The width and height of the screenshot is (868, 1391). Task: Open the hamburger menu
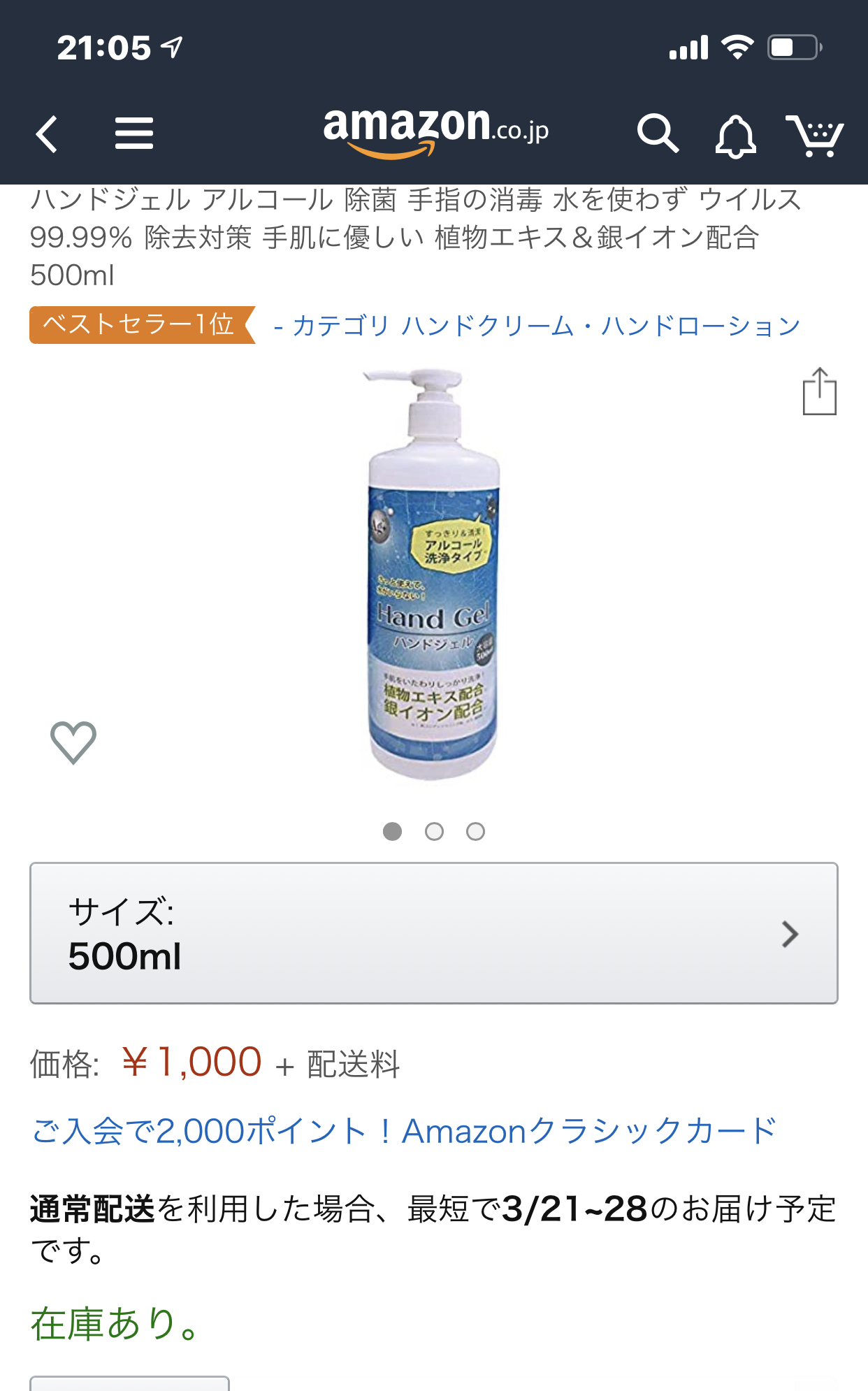tap(133, 133)
